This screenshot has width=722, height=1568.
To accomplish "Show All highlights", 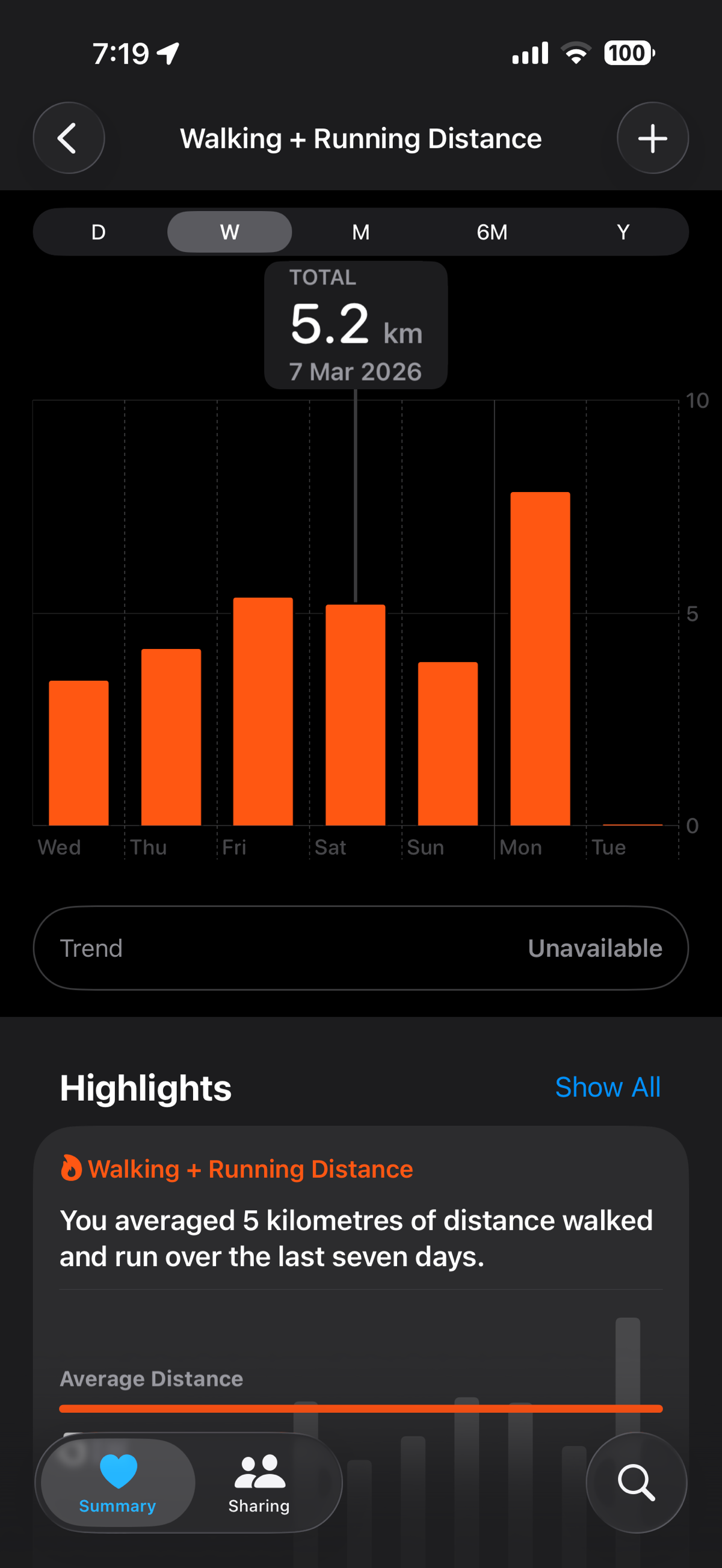I will point(607,1087).
